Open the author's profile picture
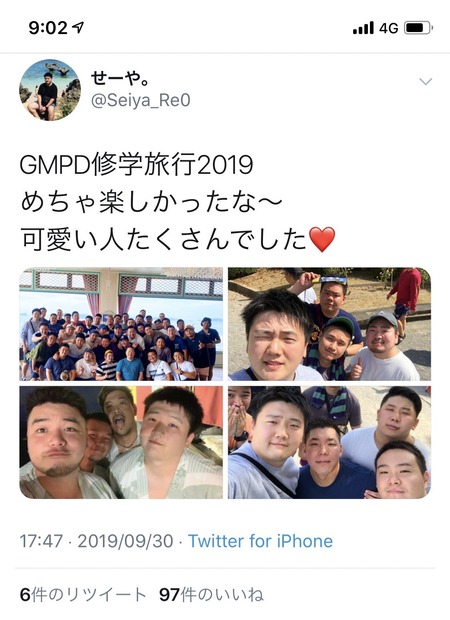The width and height of the screenshot is (450, 620). 50,90
